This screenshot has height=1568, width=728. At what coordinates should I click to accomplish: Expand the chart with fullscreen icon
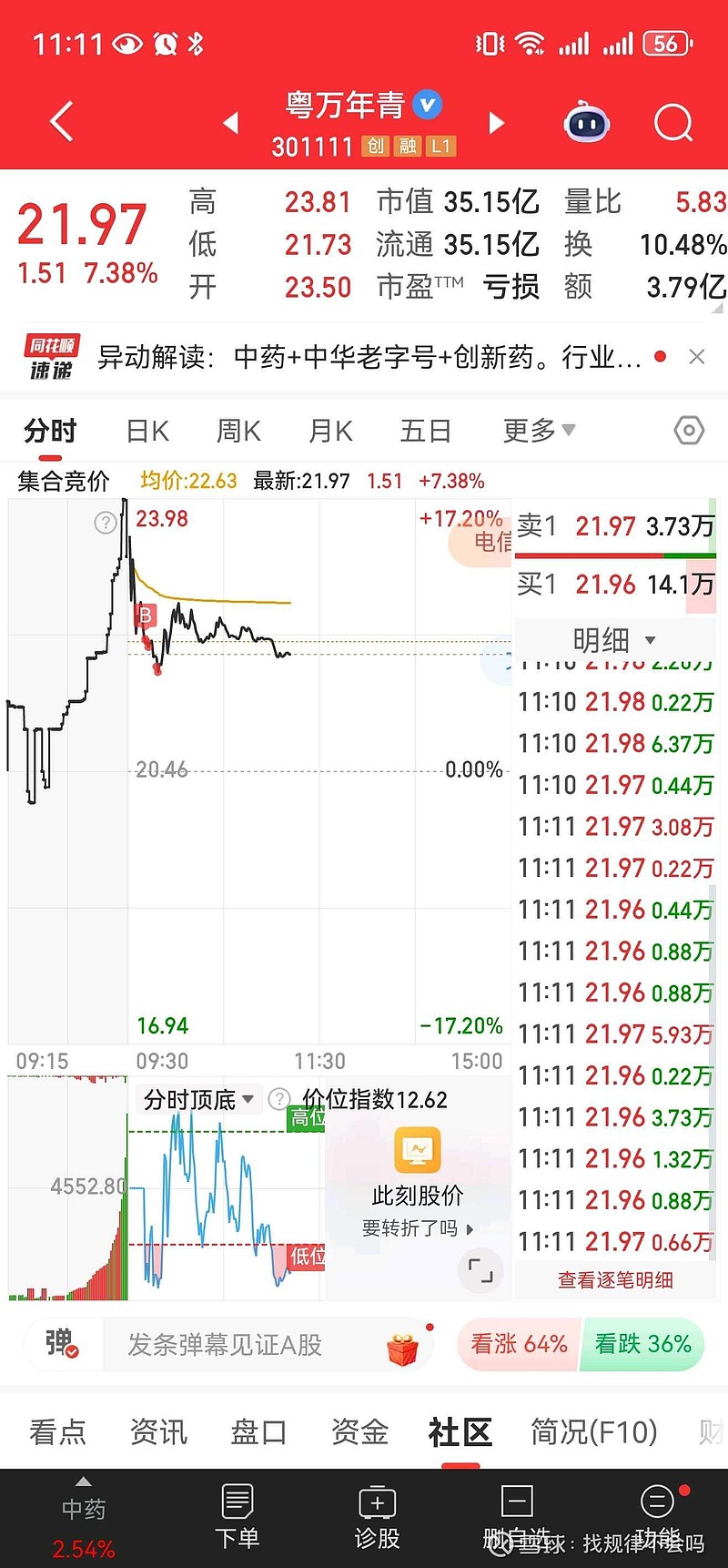(480, 1271)
